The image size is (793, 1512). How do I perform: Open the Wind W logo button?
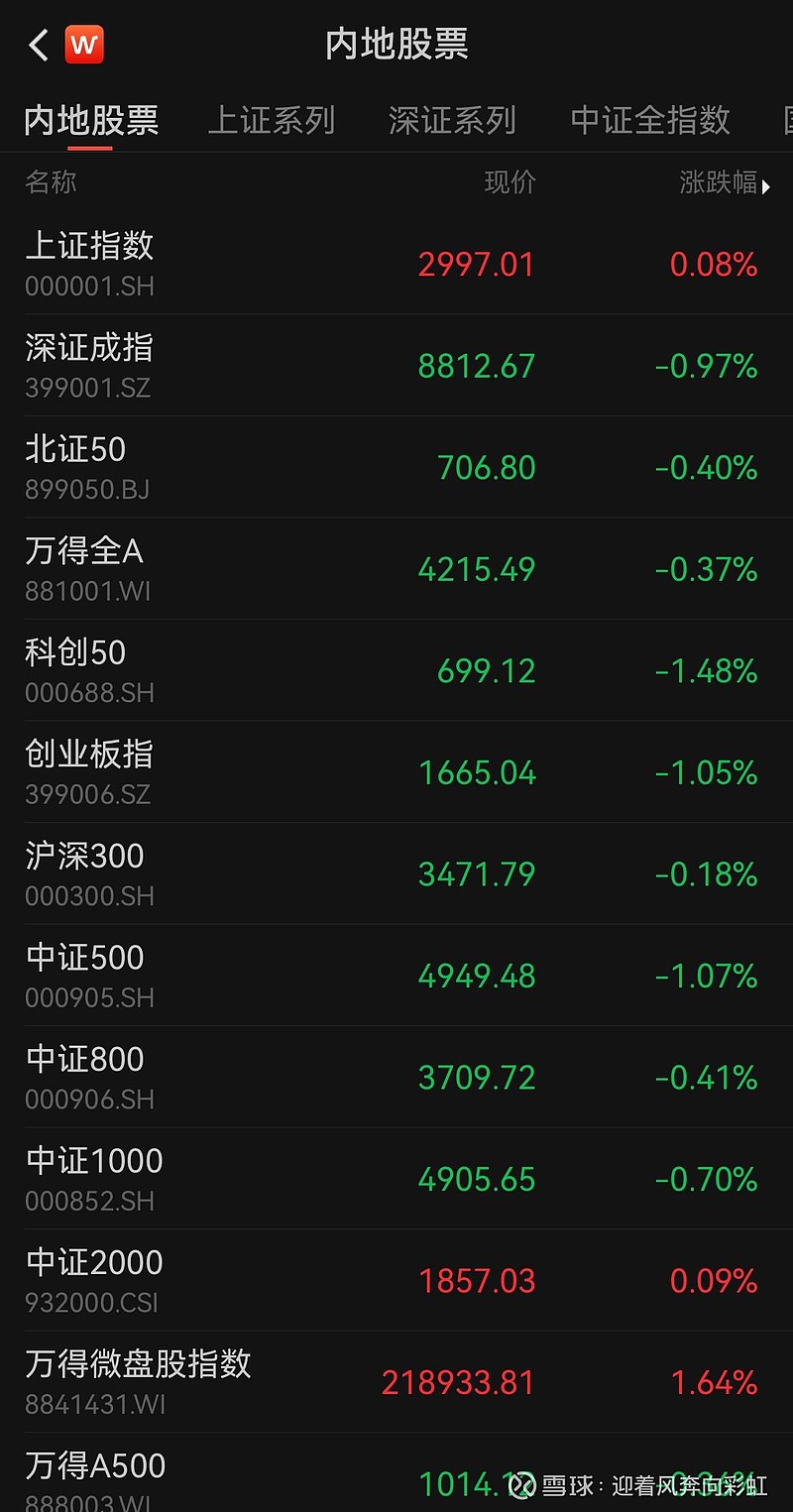84,45
